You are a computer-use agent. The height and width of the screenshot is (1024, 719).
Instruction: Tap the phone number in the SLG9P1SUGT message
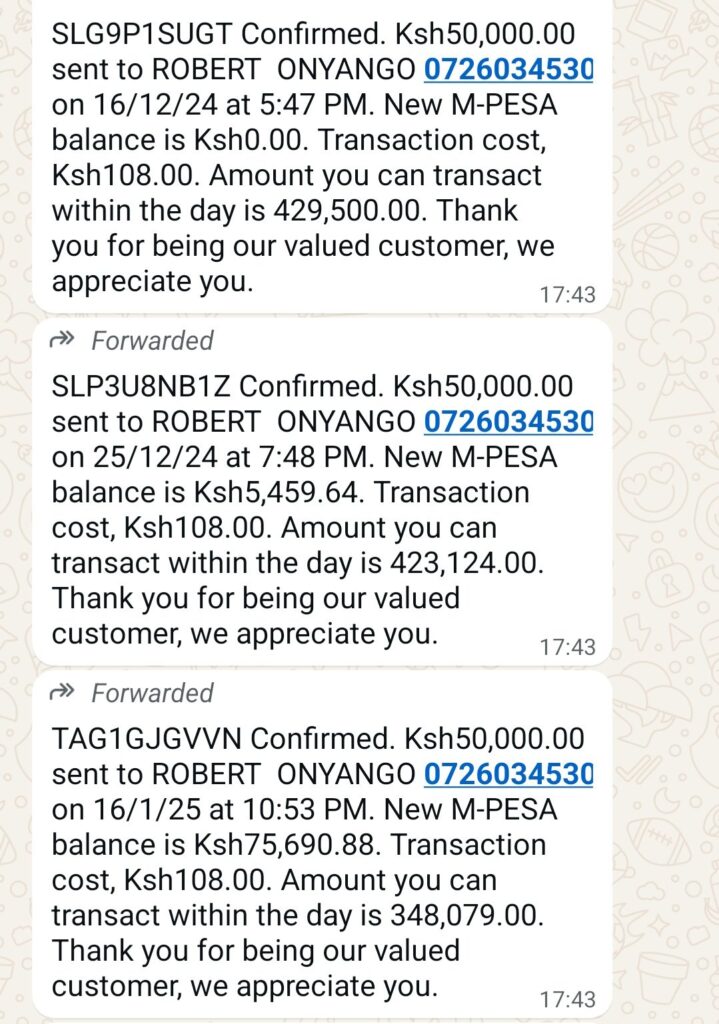(x=508, y=71)
